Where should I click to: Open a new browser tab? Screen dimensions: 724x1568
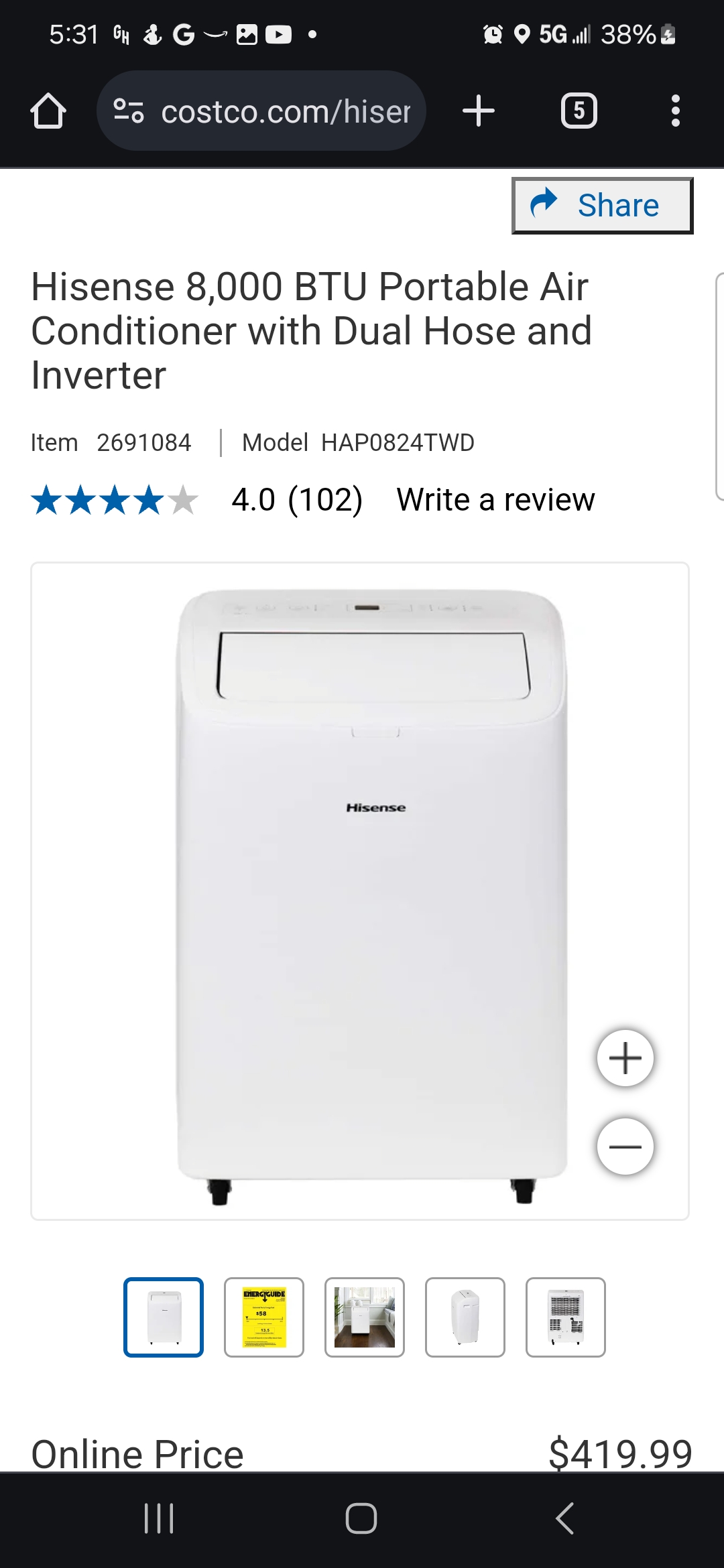pyautogui.click(x=479, y=111)
